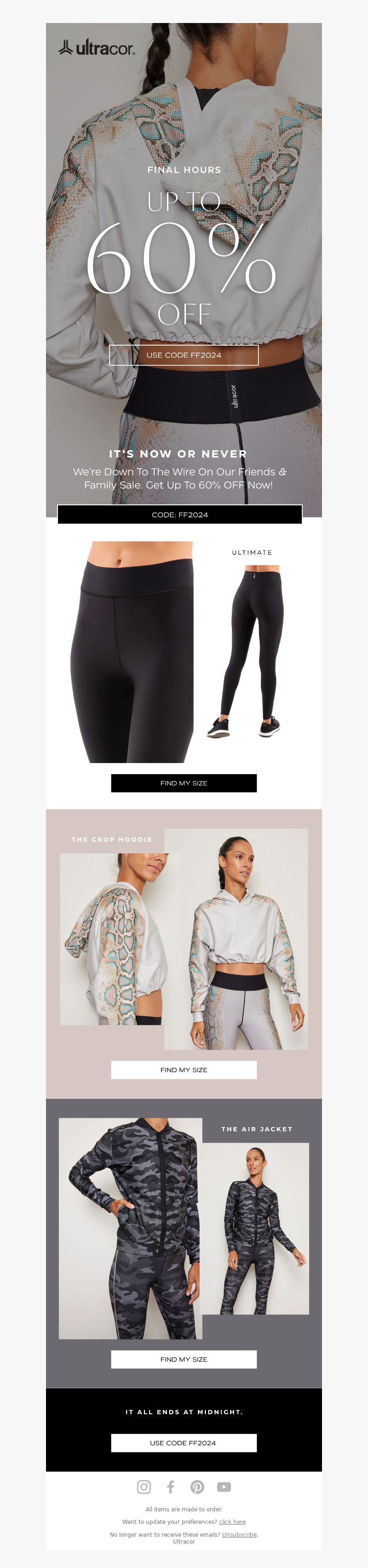The width and height of the screenshot is (368, 1568).
Task: Find my size for Ultimate leggings
Action: pyautogui.click(x=184, y=783)
